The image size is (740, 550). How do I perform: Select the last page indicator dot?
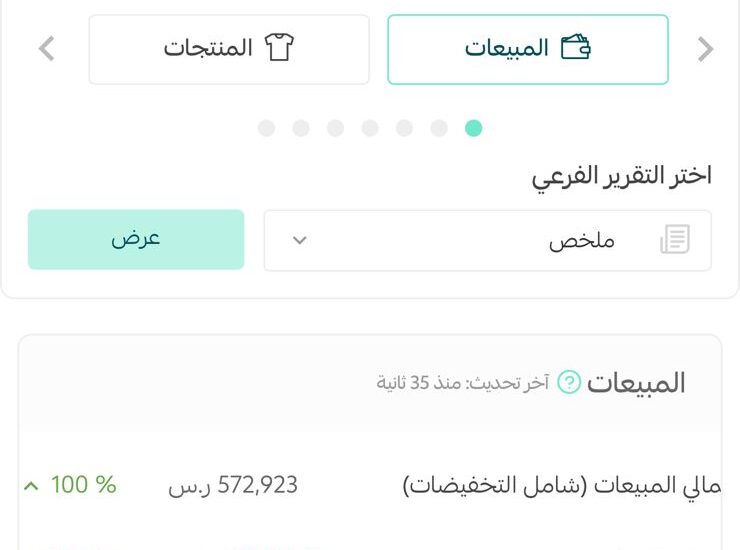(x=266, y=128)
